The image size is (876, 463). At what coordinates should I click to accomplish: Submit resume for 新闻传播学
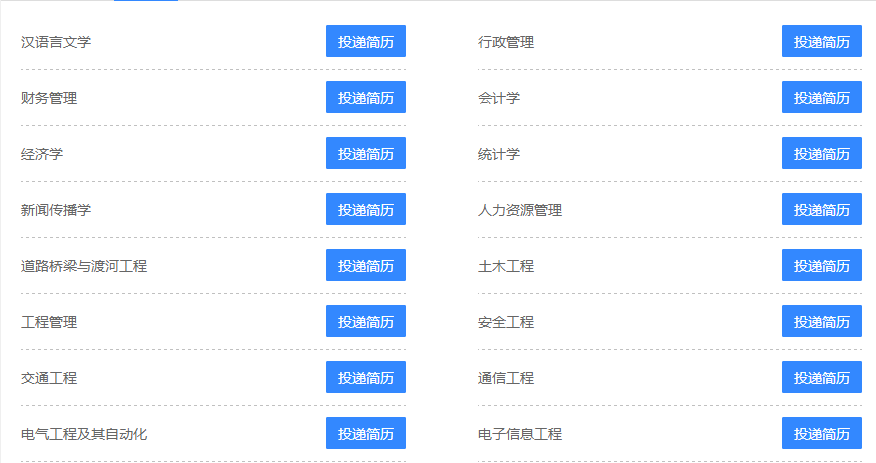tap(365, 210)
